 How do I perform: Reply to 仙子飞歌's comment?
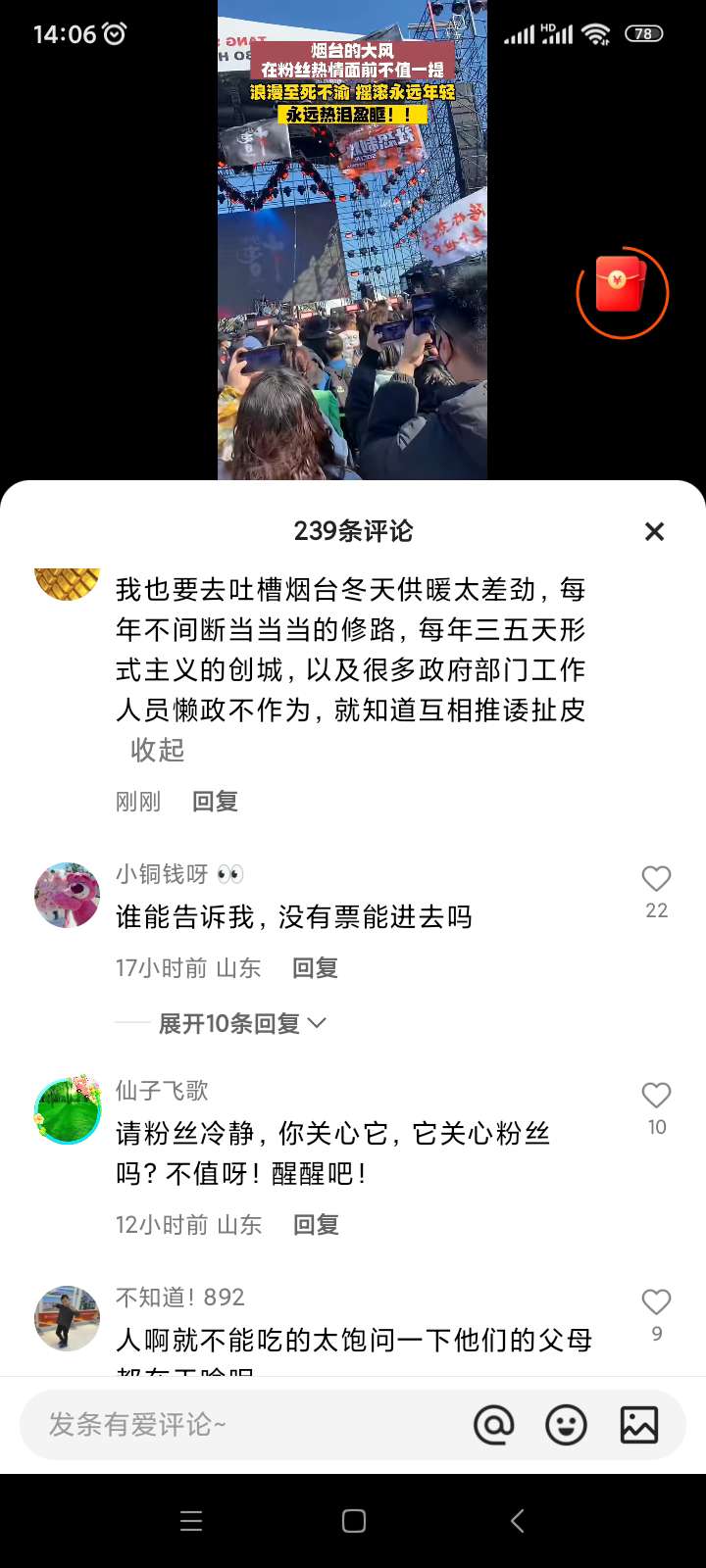click(316, 1225)
